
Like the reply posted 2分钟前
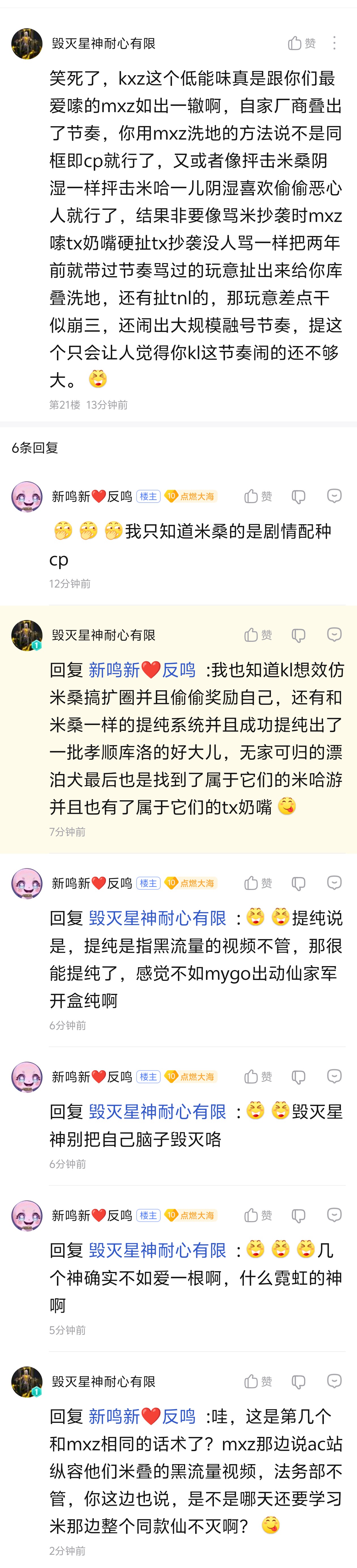pyautogui.click(x=258, y=1381)
